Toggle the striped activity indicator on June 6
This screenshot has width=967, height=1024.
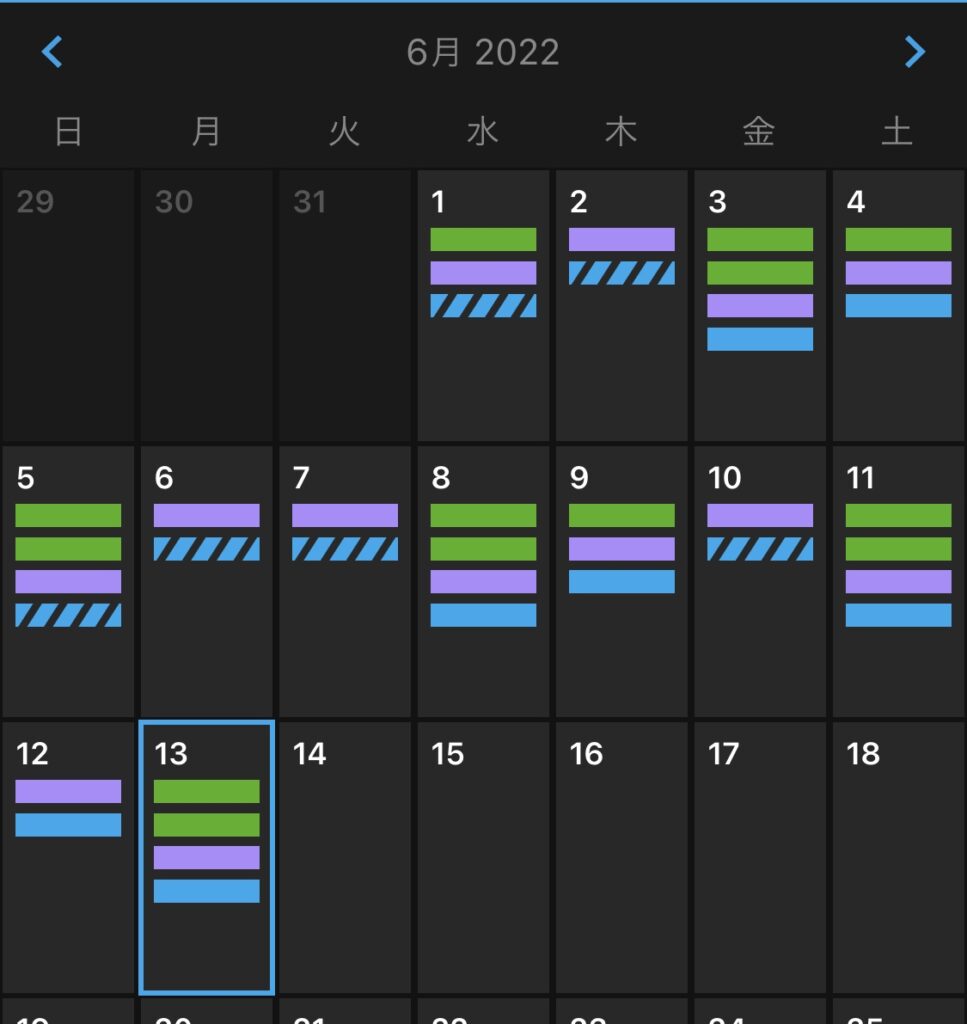pyautogui.click(x=206, y=547)
